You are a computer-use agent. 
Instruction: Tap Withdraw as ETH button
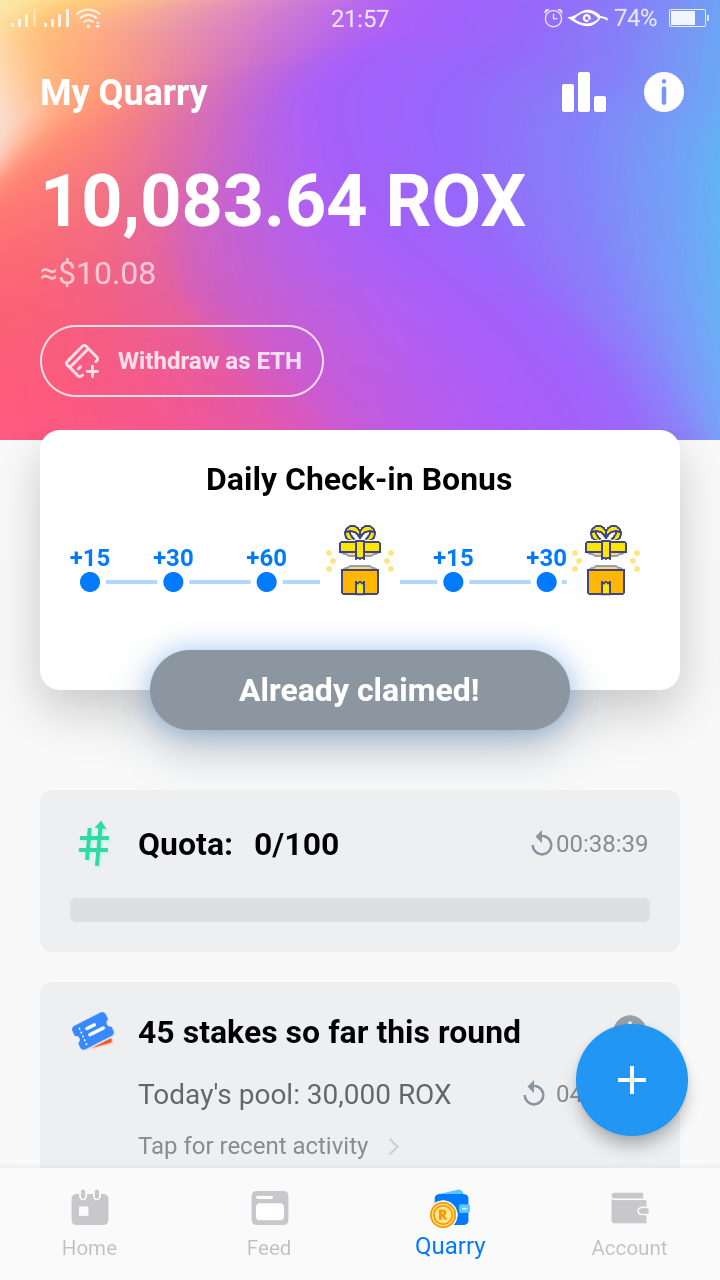pos(182,361)
